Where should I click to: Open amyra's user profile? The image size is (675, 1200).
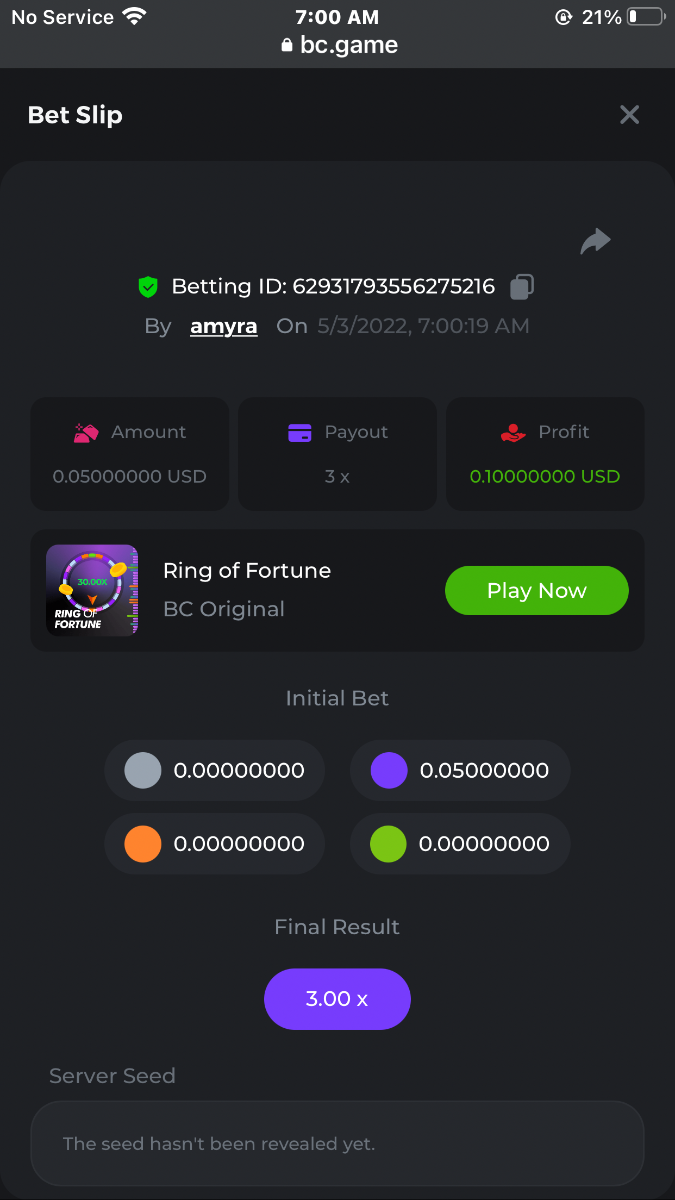coord(224,326)
